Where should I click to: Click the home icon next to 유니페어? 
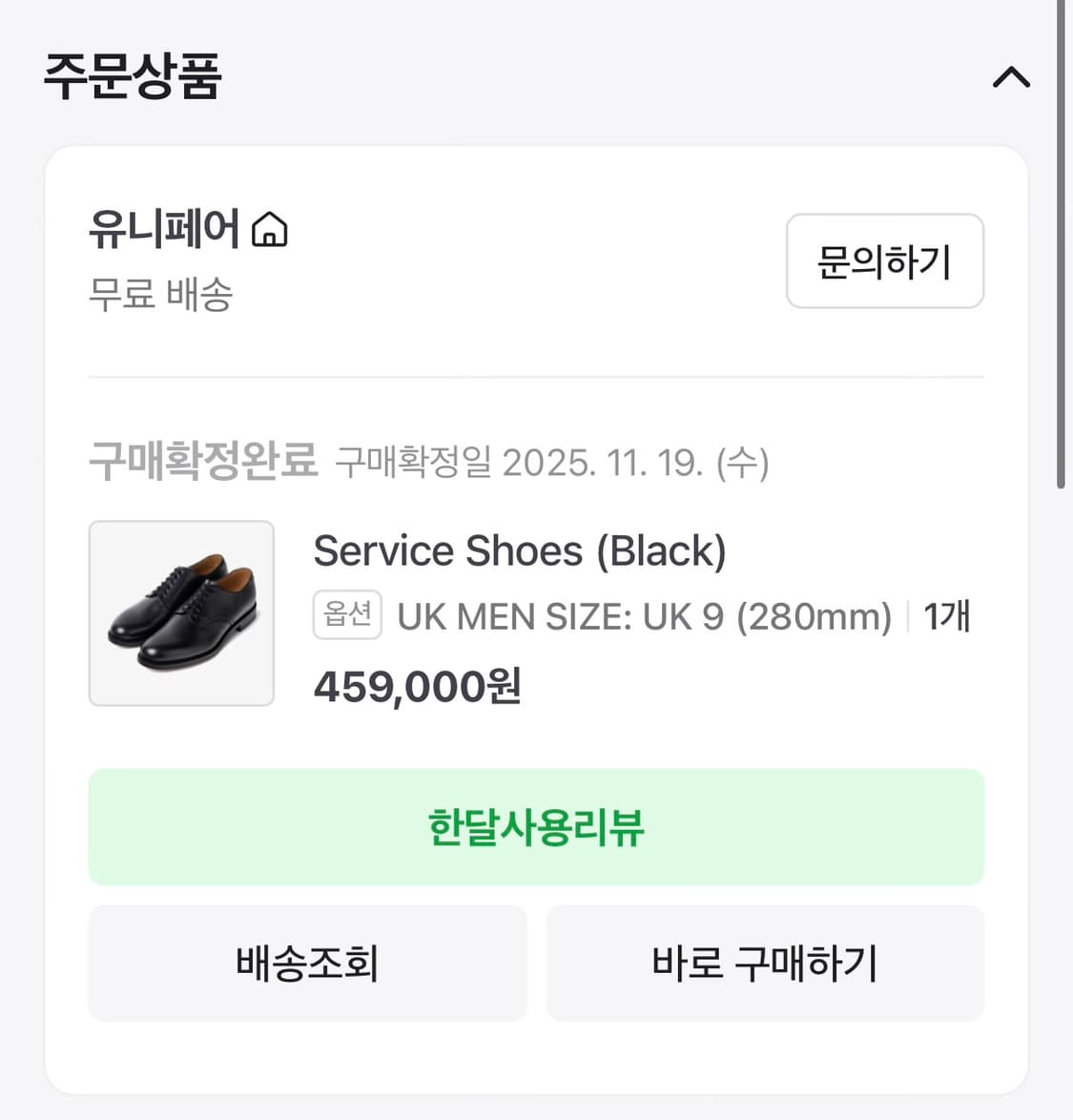[271, 228]
